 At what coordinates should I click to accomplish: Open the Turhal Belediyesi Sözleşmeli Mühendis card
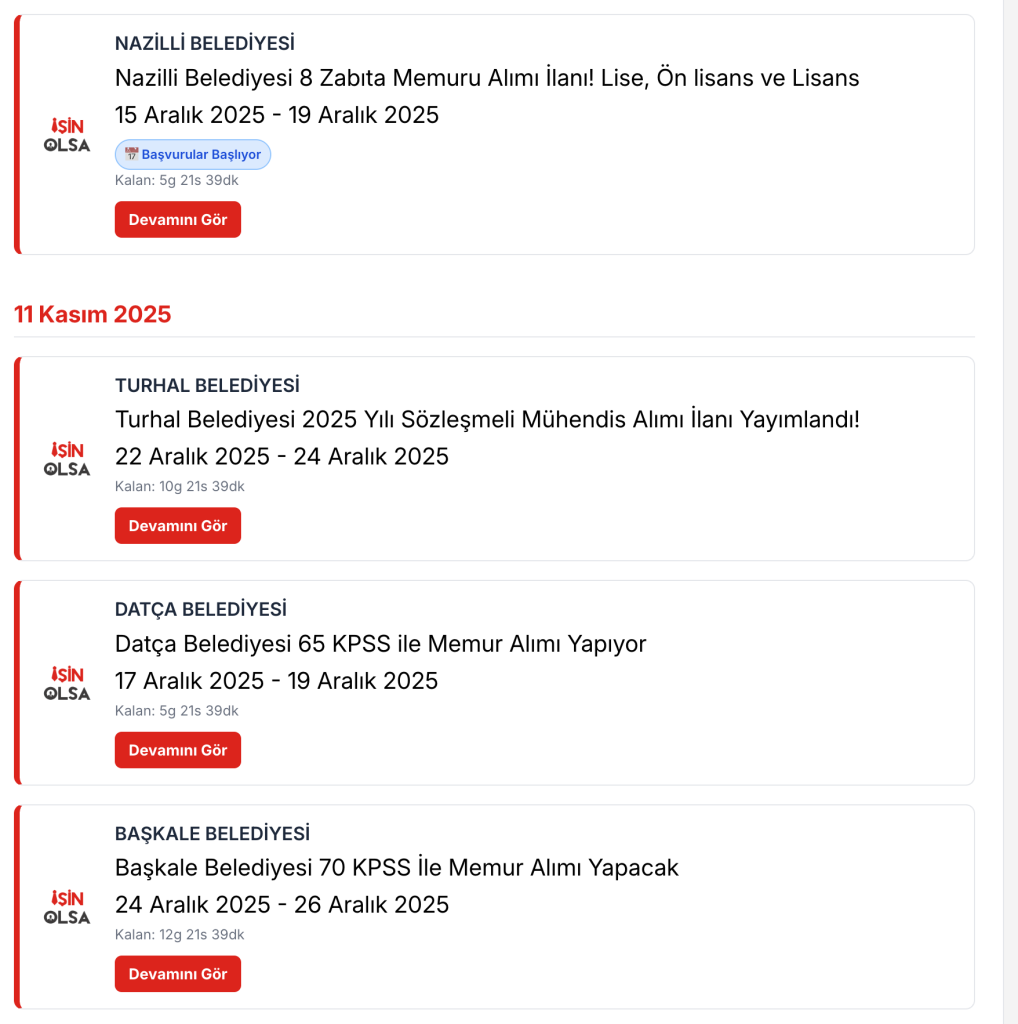coord(487,420)
